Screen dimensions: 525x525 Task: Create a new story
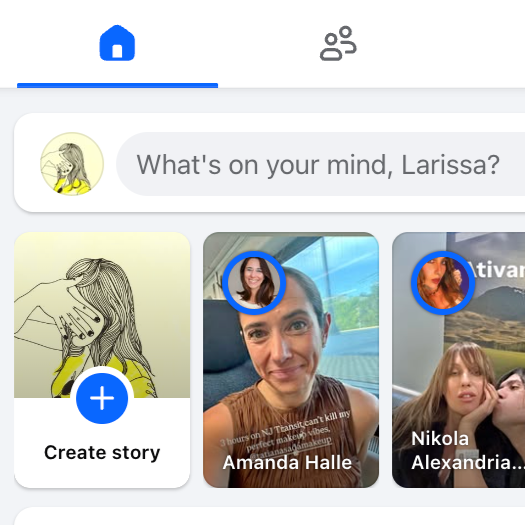102,360
